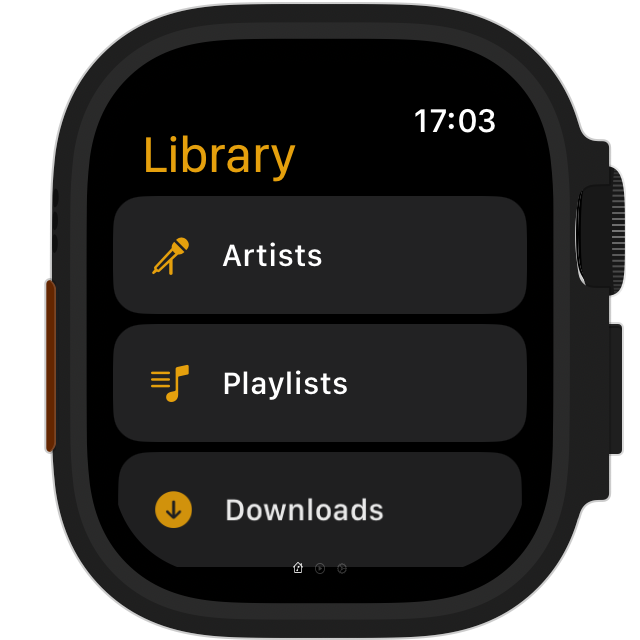Open the Playlists row
Screen dimensions: 640x640
click(320, 383)
